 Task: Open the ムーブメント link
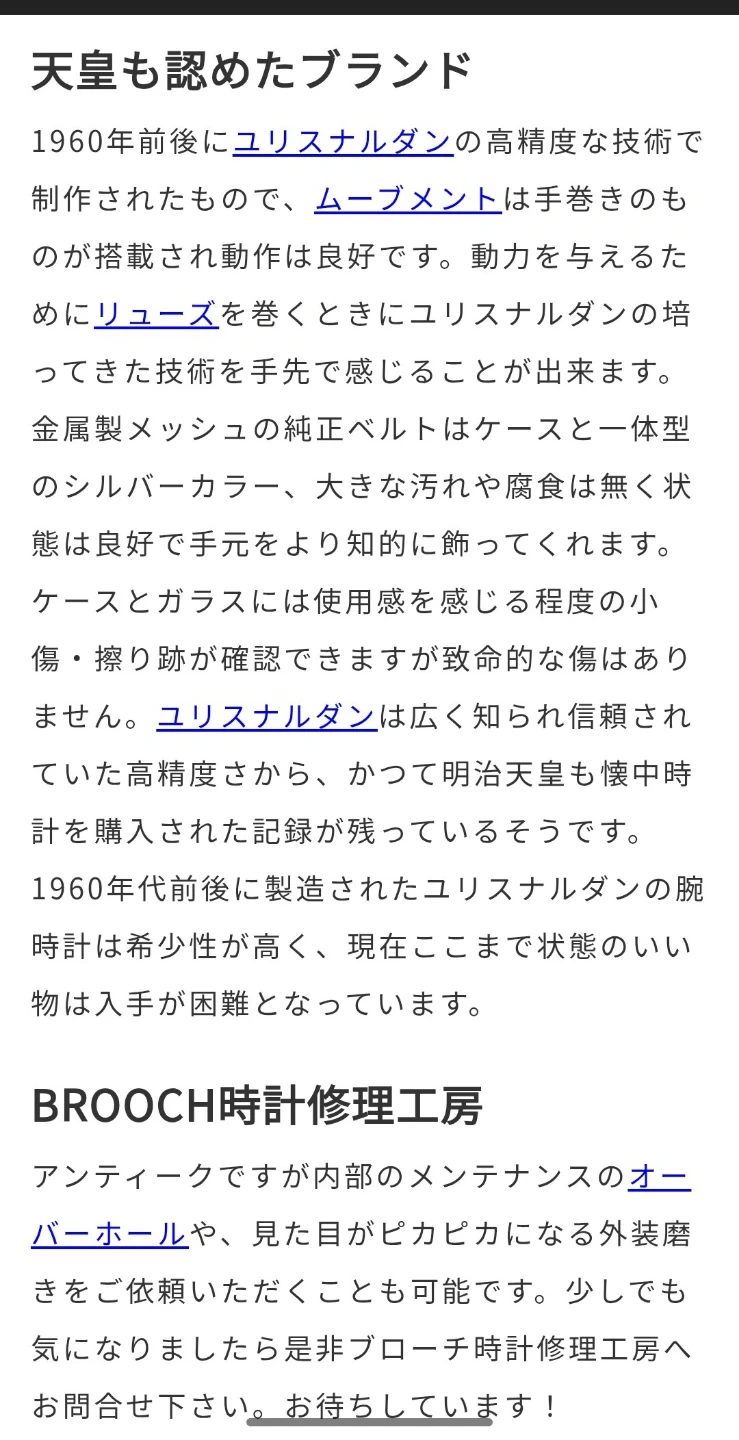pos(407,200)
